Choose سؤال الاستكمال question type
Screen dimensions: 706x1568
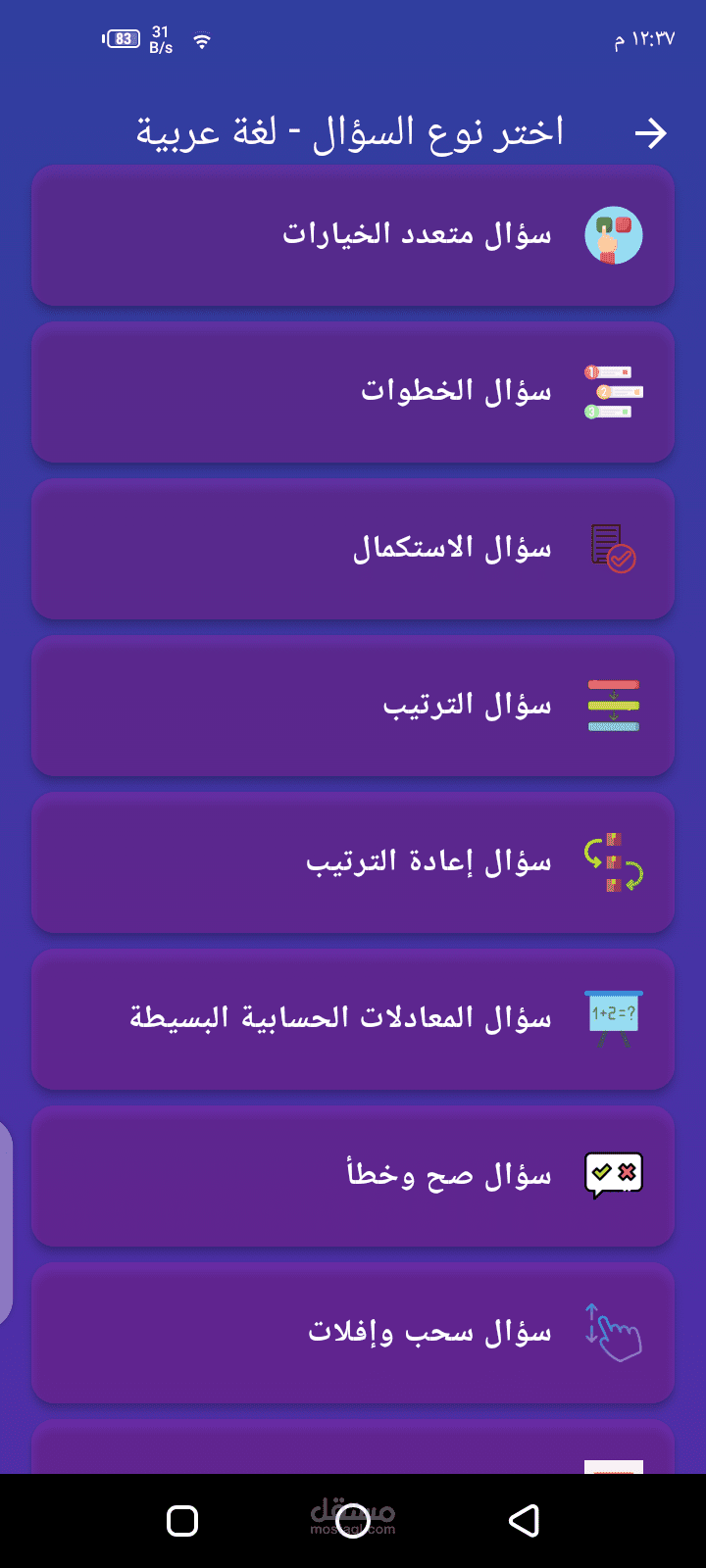pyautogui.click(x=353, y=549)
